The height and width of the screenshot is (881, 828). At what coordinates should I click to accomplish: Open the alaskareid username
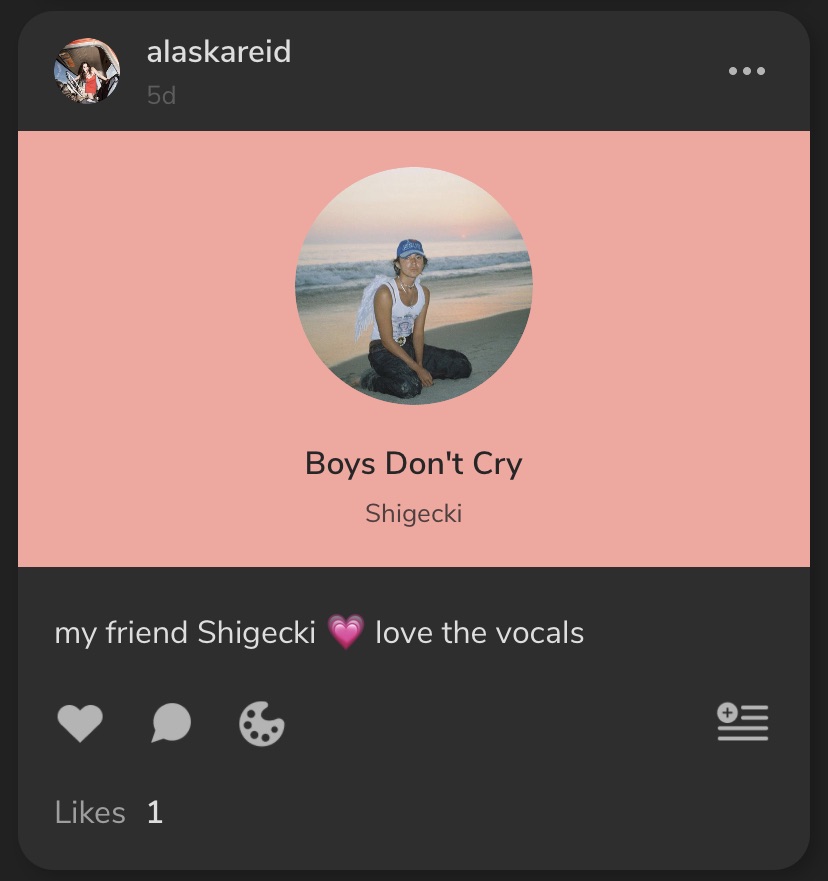[218, 52]
